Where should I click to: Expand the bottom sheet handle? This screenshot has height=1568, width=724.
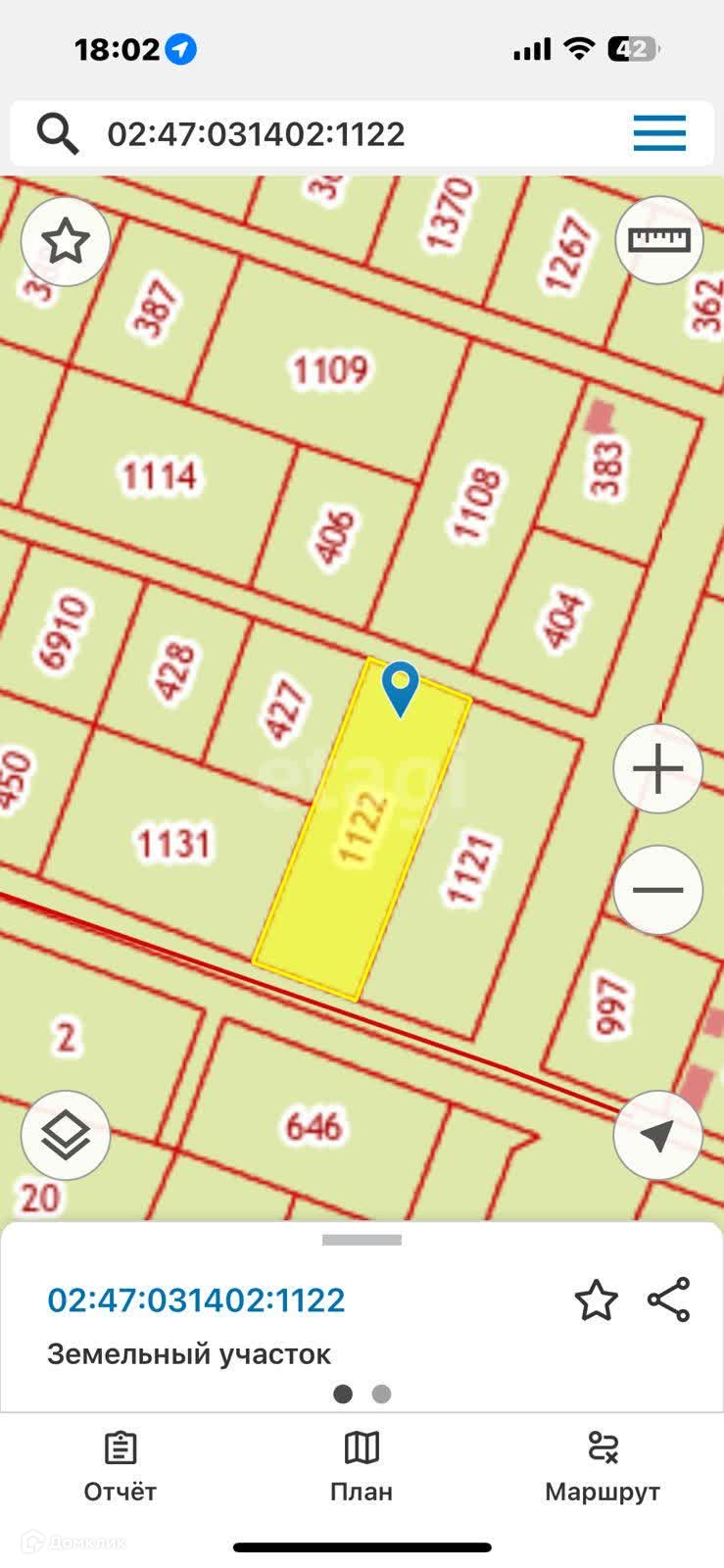click(362, 1240)
